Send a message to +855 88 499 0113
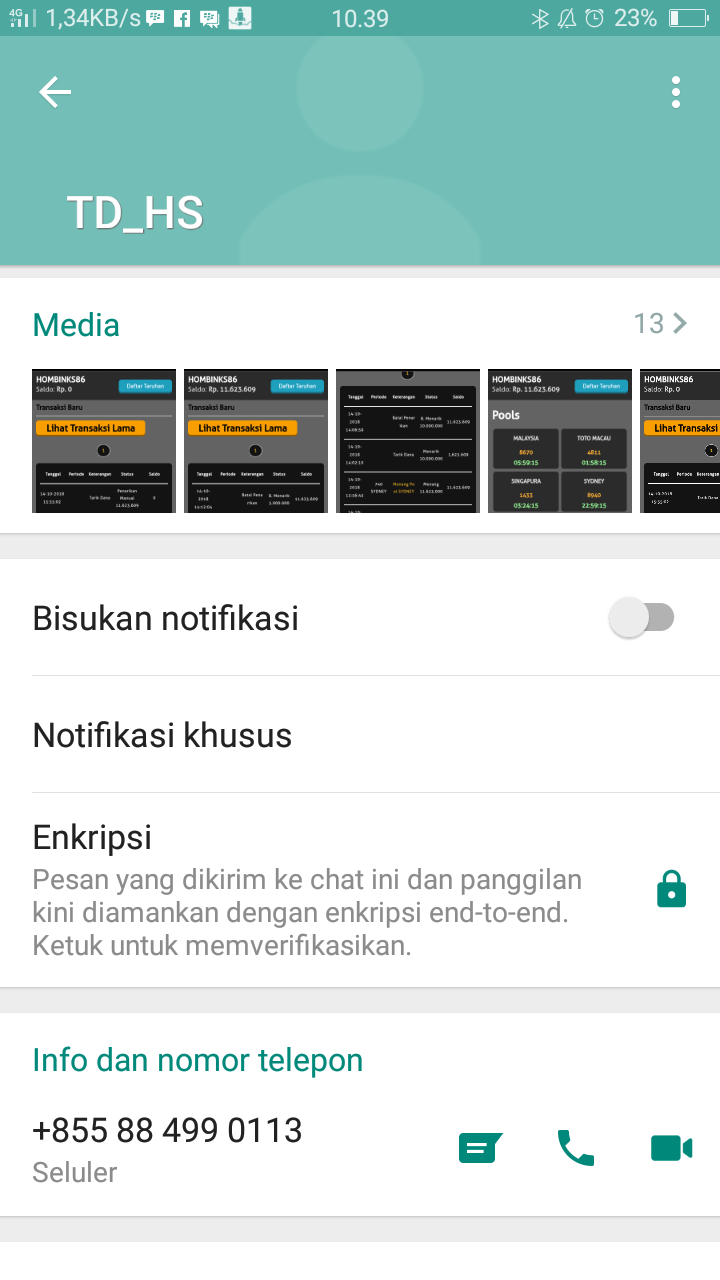The height and width of the screenshot is (1280, 720). coord(480,1148)
